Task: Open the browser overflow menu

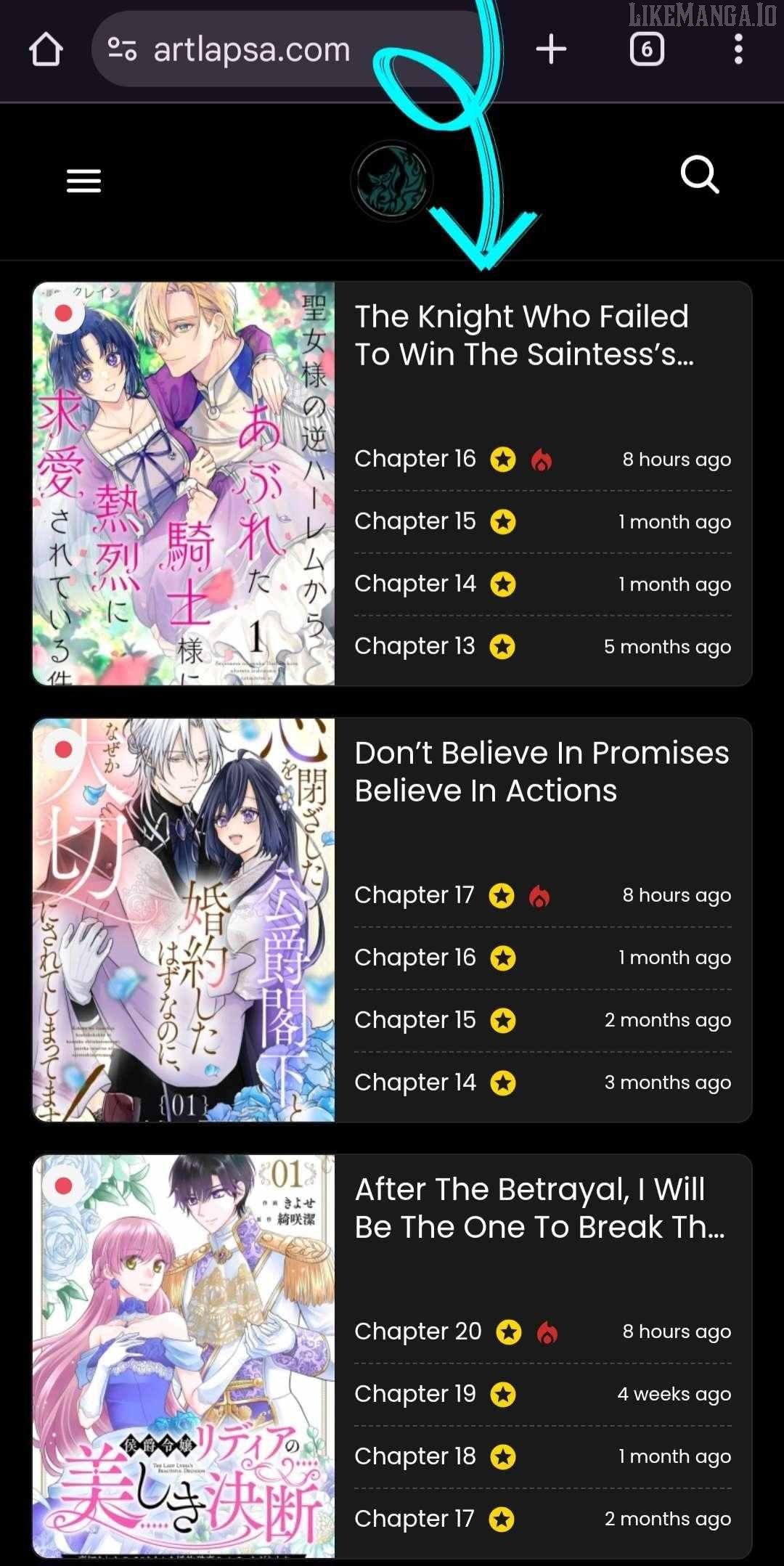Action: pyautogui.click(x=738, y=50)
